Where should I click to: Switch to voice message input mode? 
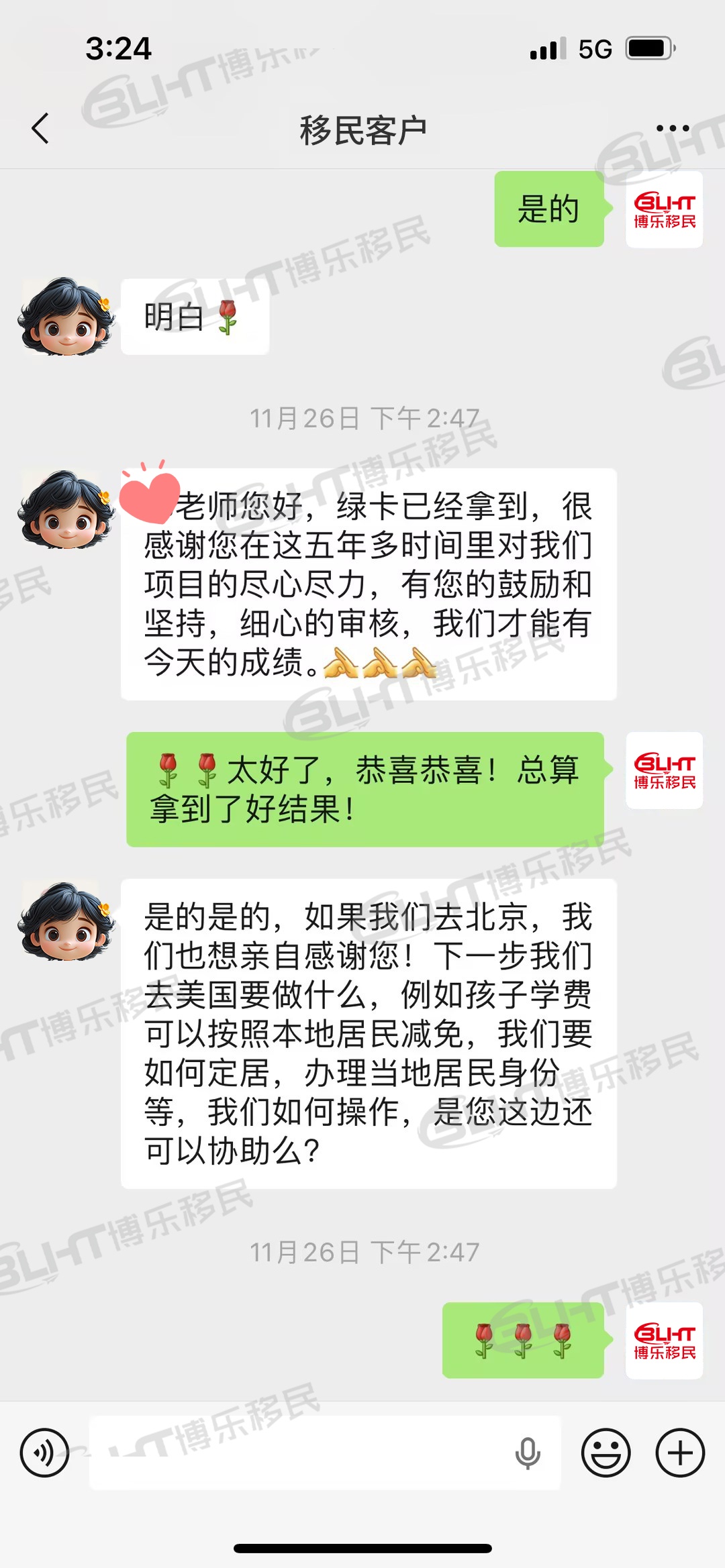point(44,1453)
